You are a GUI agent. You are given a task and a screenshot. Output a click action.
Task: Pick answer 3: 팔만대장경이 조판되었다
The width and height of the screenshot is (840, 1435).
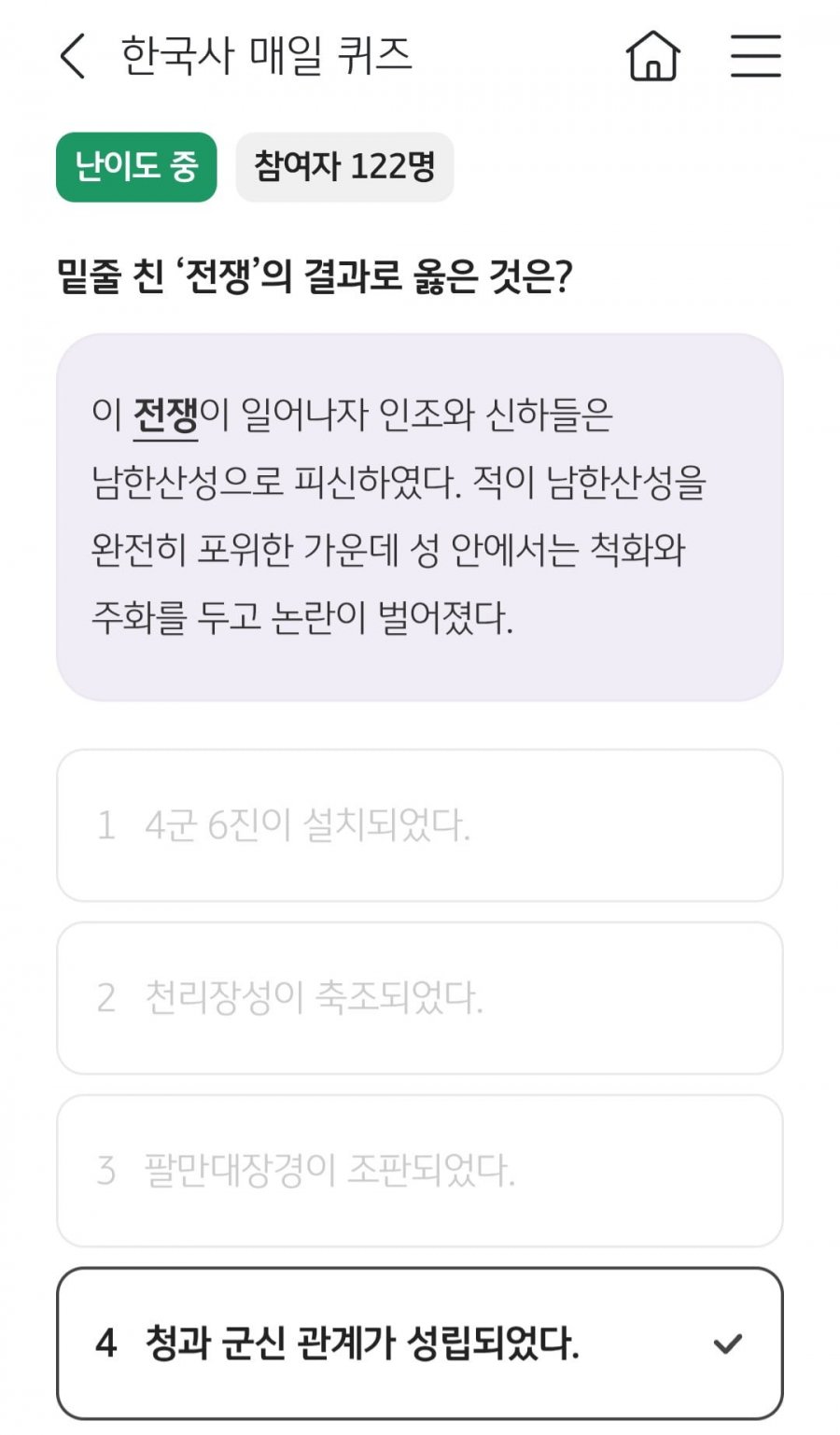click(419, 1171)
